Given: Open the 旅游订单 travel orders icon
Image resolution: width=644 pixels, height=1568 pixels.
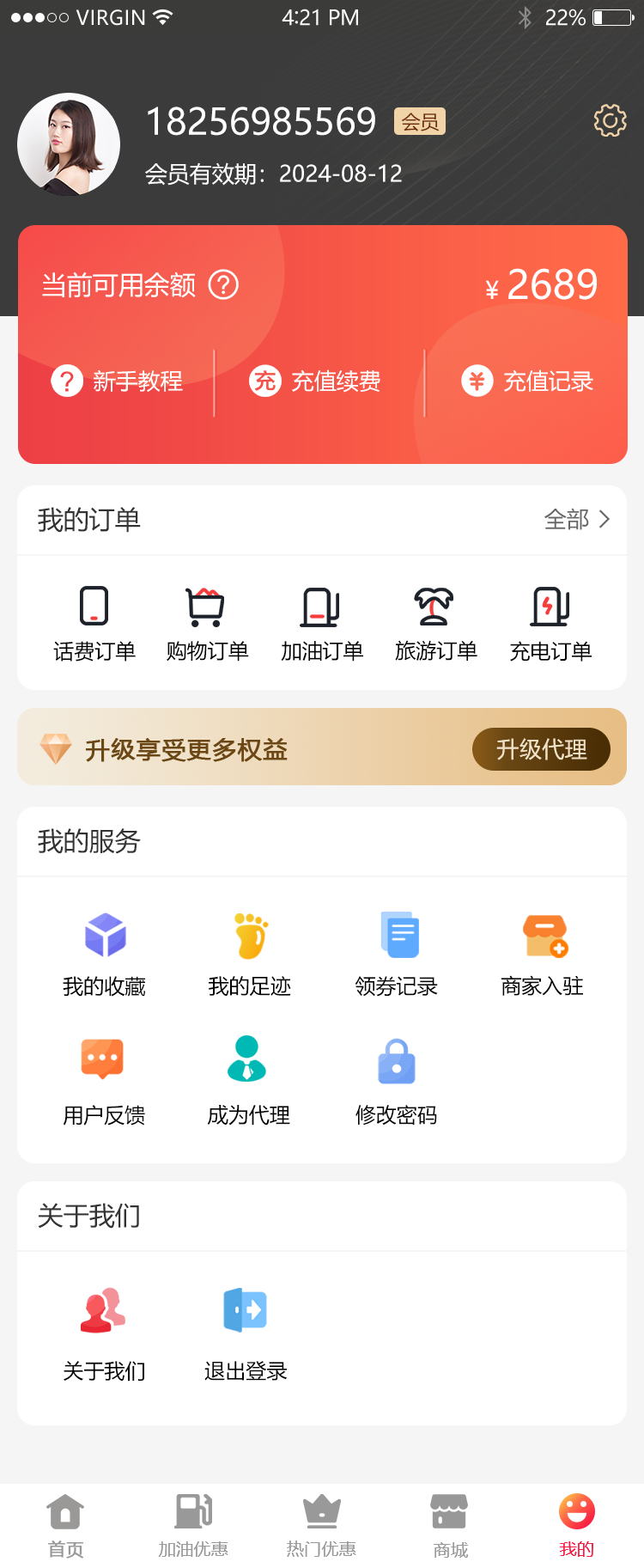Looking at the screenshot, I should click(435, 619).
